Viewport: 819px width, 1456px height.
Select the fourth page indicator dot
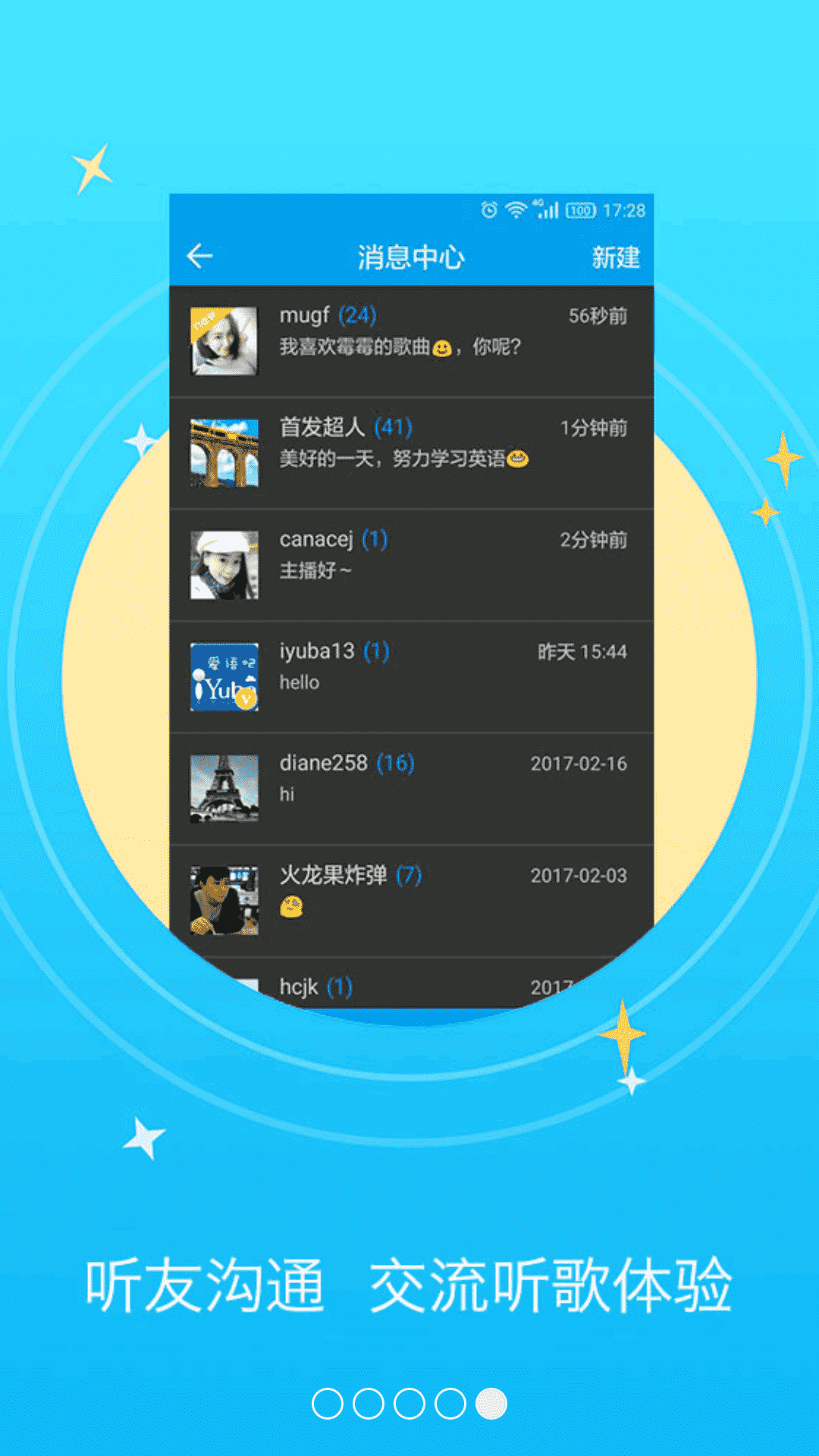coord(450,1404)
